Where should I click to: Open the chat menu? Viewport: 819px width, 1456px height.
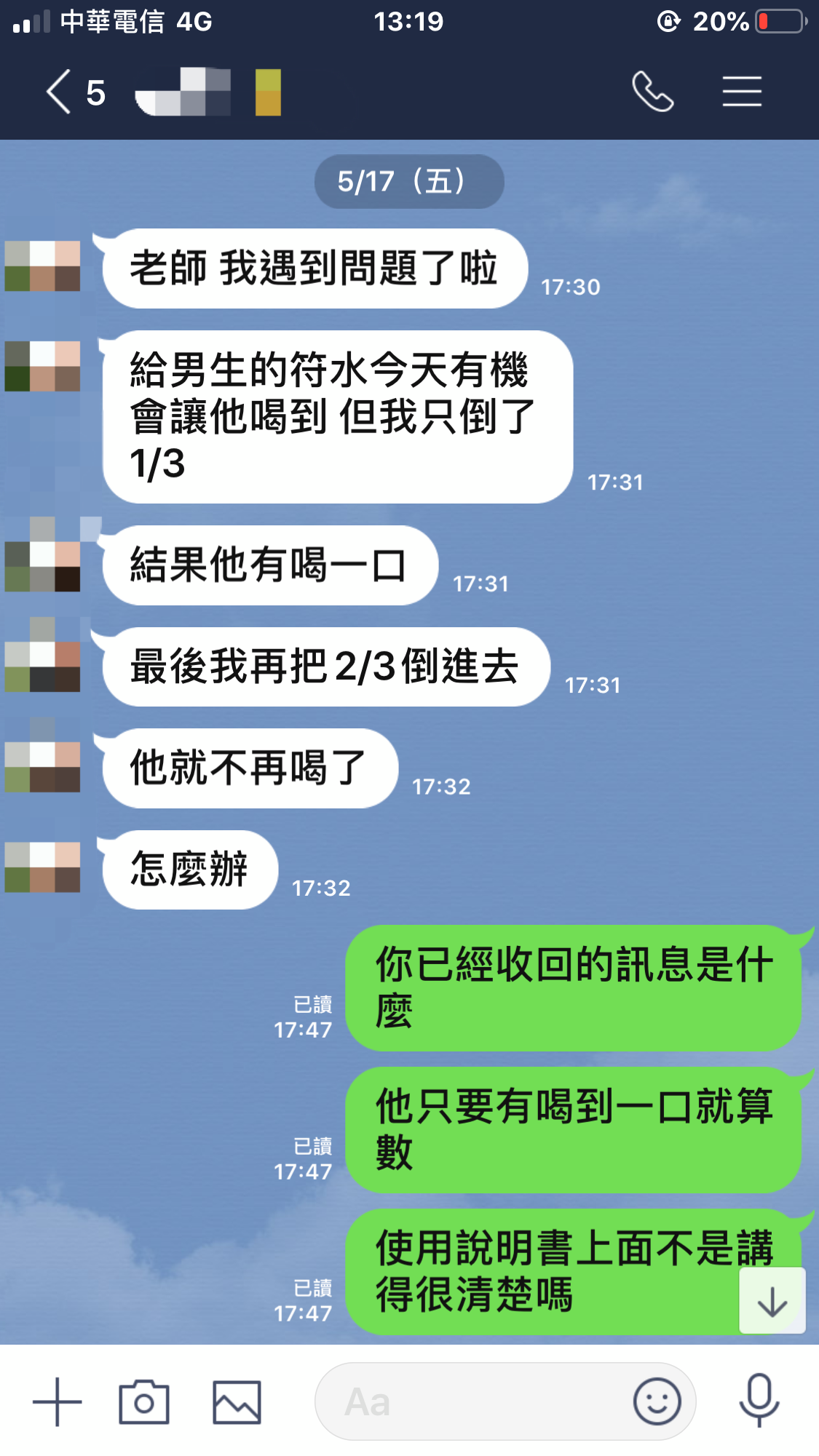point(742,92)
